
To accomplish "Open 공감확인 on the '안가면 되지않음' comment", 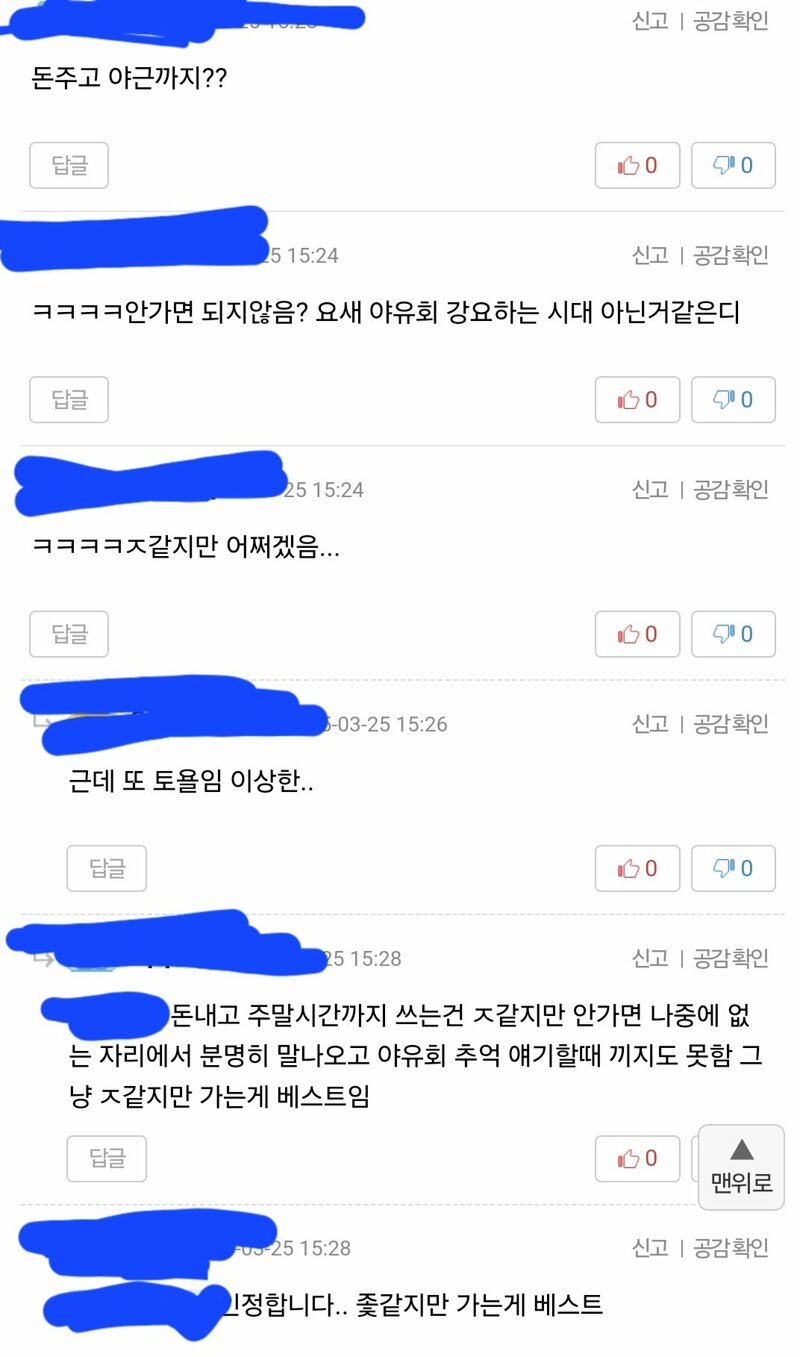I will (731, 255).
